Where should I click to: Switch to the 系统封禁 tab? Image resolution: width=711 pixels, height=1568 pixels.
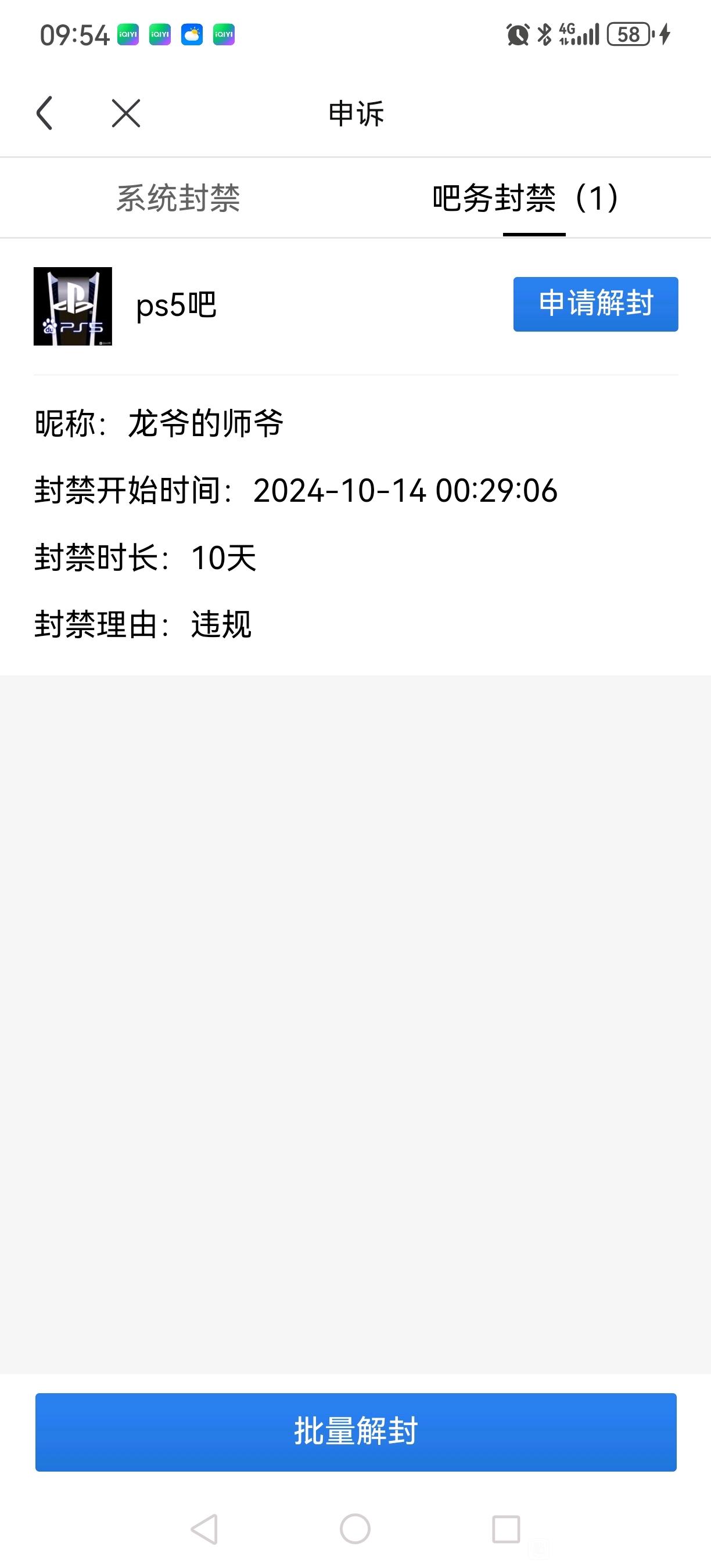178,199
